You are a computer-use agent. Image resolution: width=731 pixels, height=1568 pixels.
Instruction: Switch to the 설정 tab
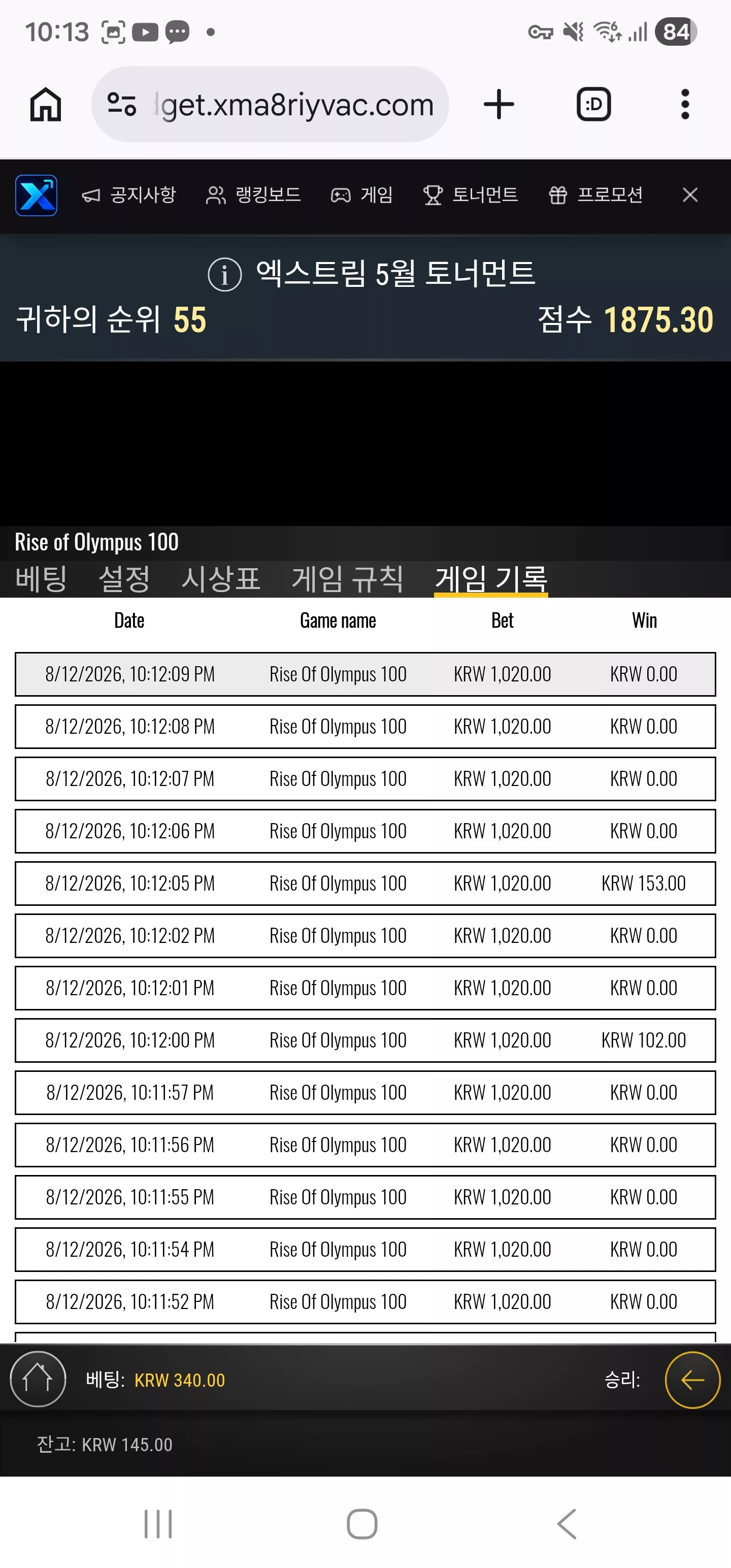124,578
